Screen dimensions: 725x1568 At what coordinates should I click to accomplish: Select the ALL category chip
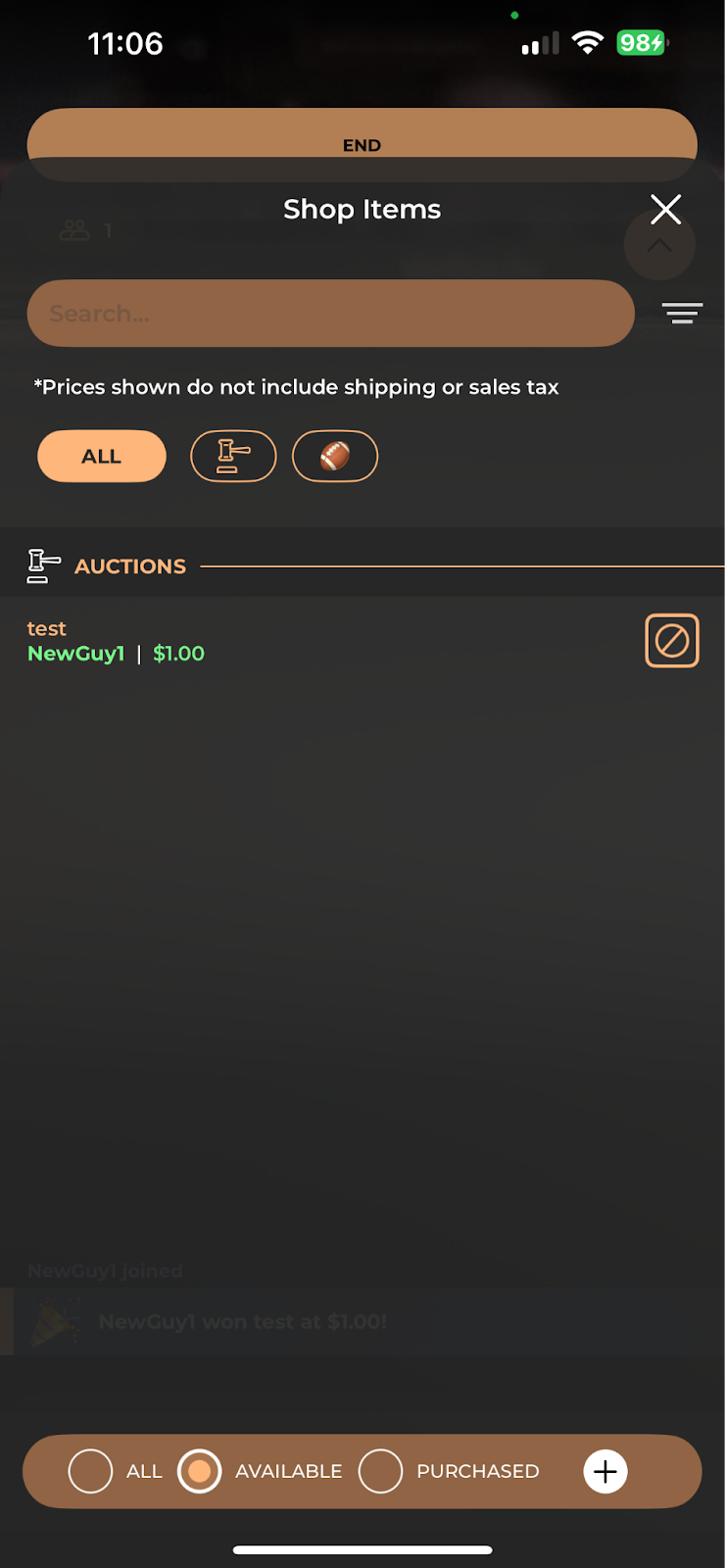(102, 457)
